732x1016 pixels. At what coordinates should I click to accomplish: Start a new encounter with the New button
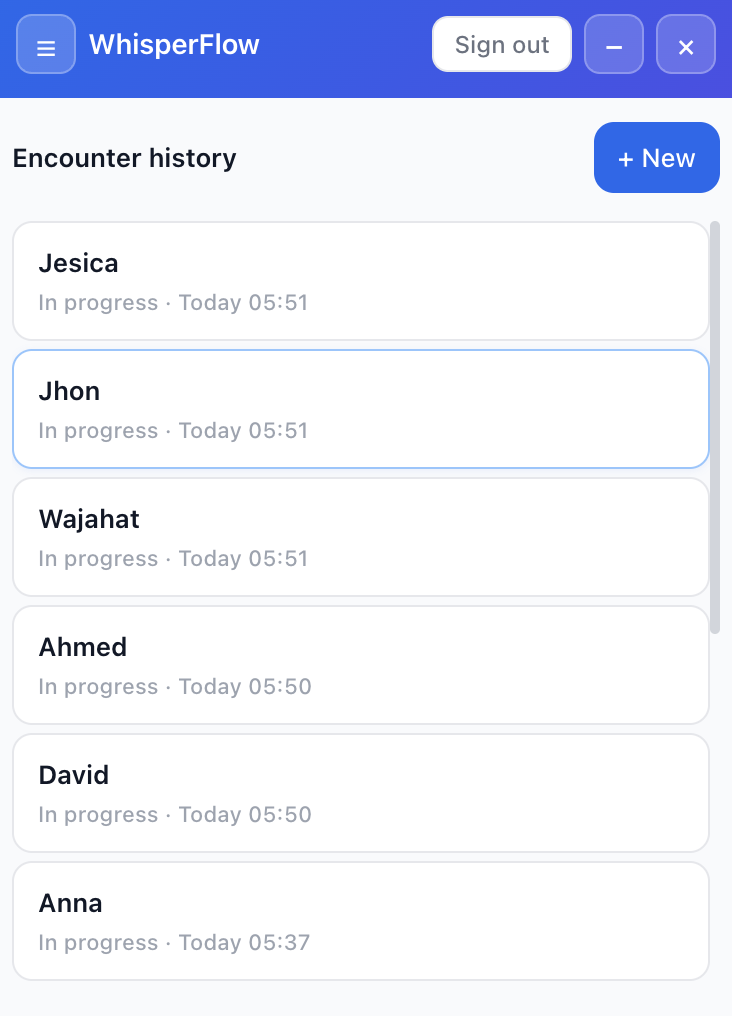pyautogui.click(x=657, y=157)
